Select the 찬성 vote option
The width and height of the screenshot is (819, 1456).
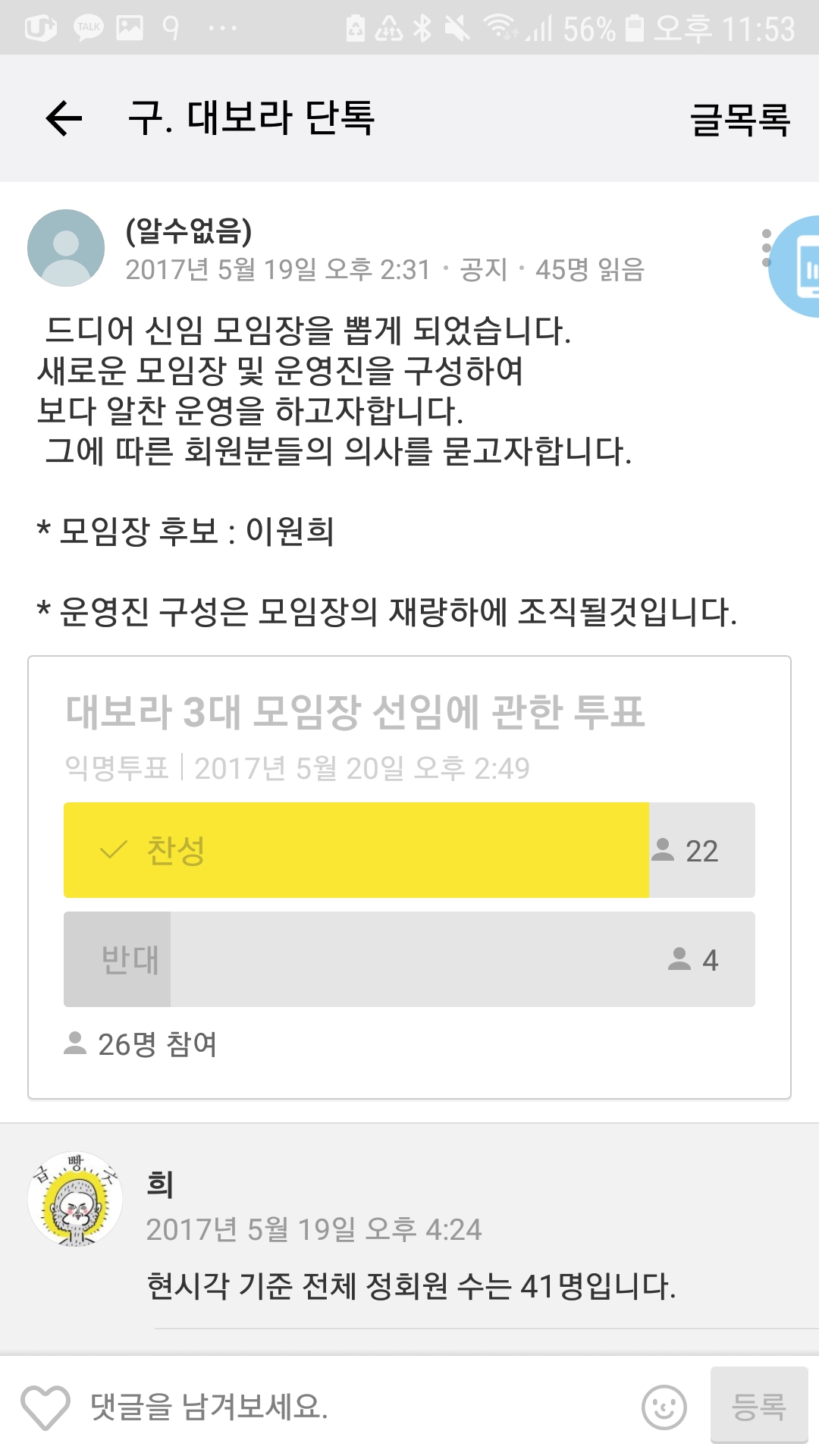pyautogui.click(x=409, y=850)
